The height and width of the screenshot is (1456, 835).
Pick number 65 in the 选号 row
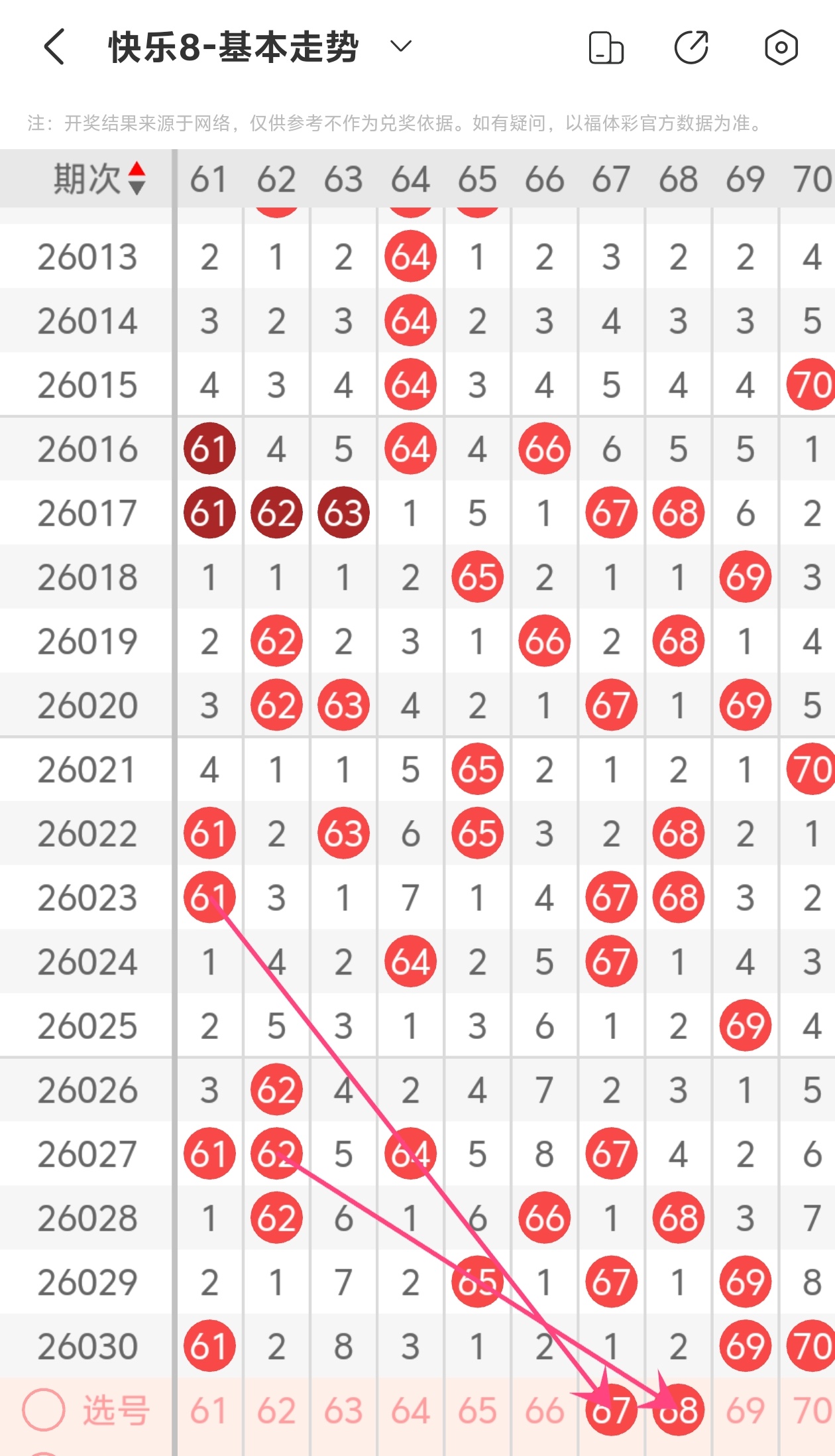coord(477,1410)
